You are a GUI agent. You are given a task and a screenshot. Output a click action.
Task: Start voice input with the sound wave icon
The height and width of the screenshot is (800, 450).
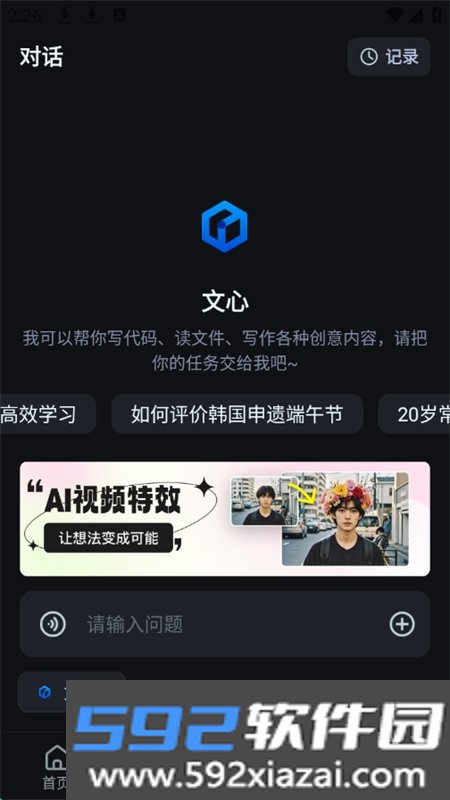[x=53, y=624]
